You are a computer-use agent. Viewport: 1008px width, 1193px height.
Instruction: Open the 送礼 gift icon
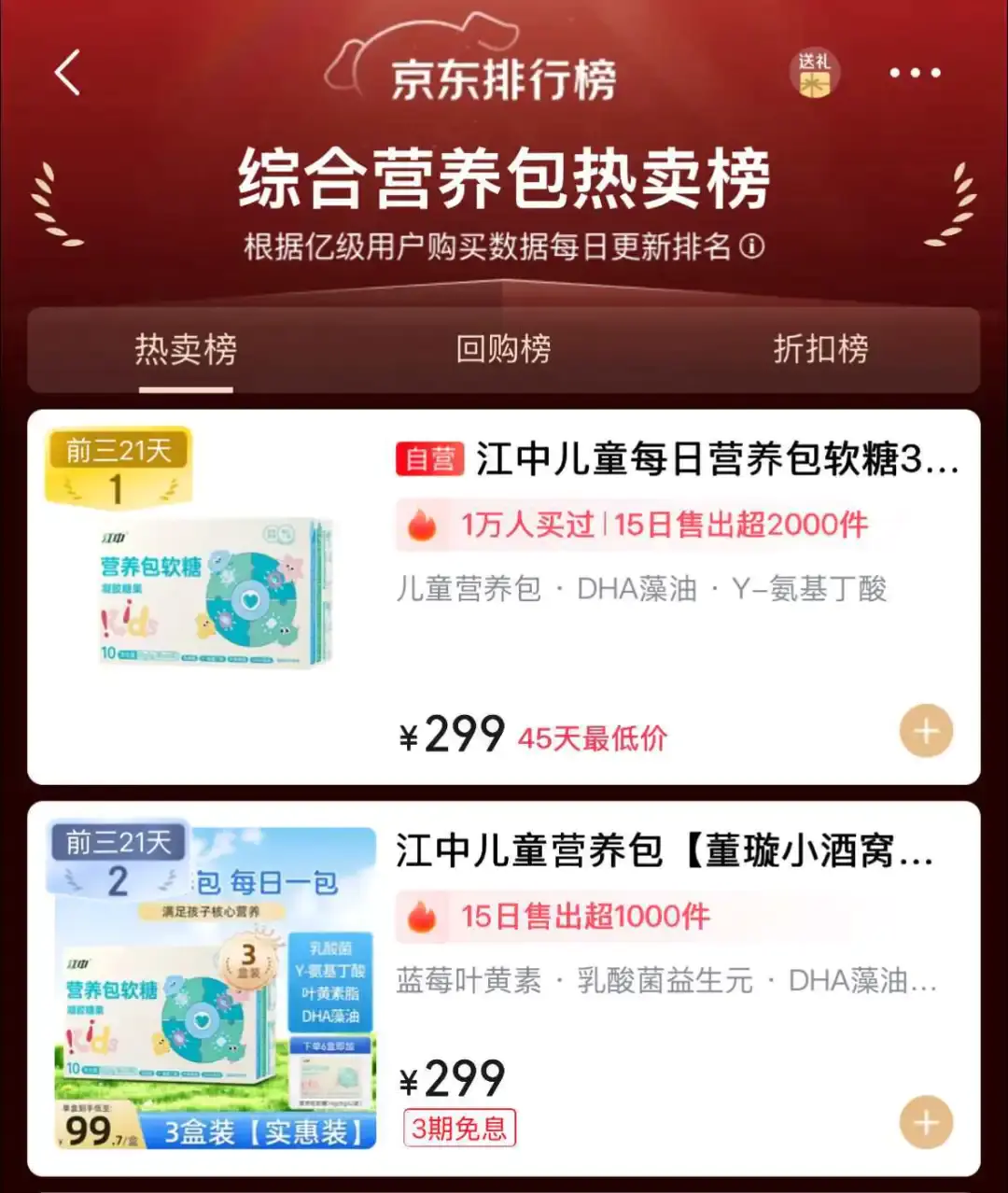pyautogui.click(x=814, y=75)
